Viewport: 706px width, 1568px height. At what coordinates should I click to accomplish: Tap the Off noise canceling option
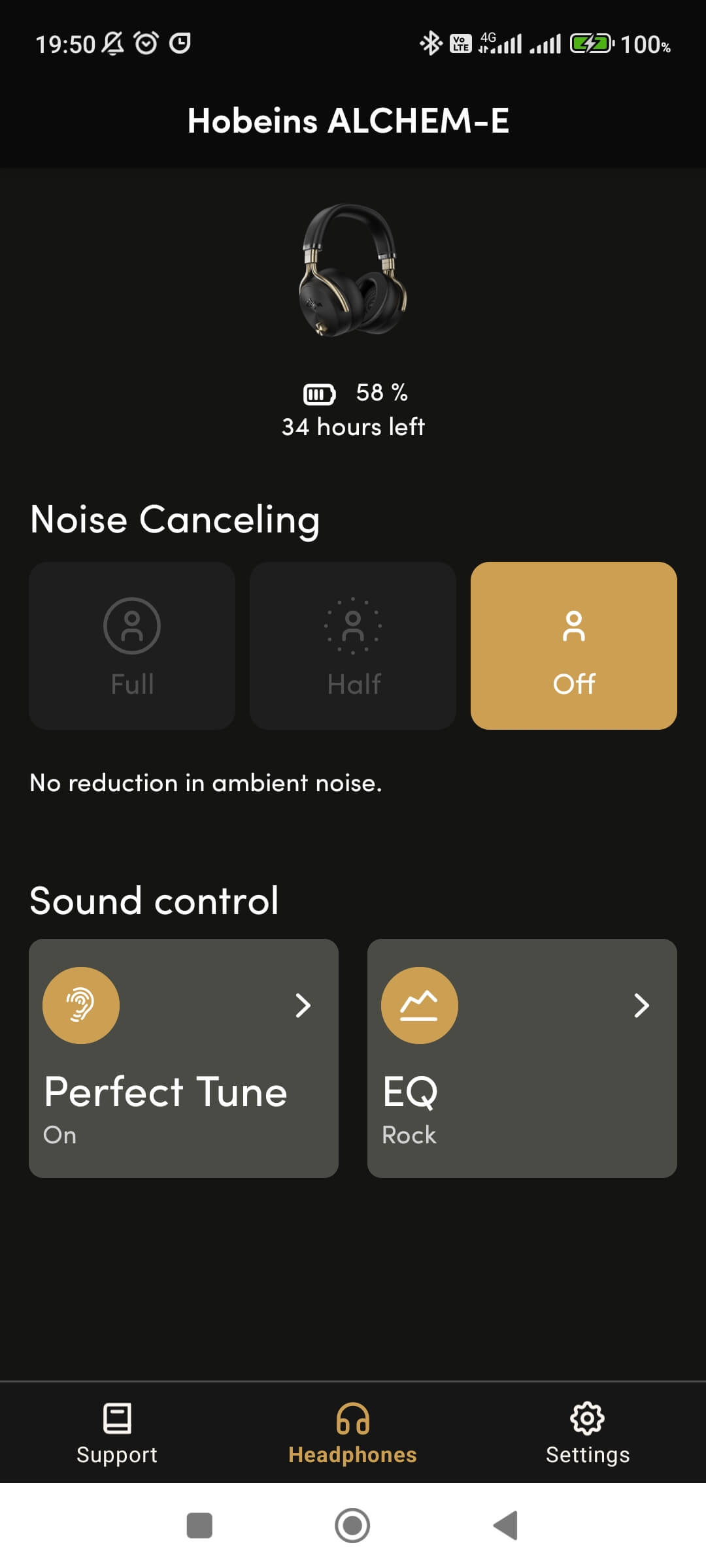coord(573,645)
